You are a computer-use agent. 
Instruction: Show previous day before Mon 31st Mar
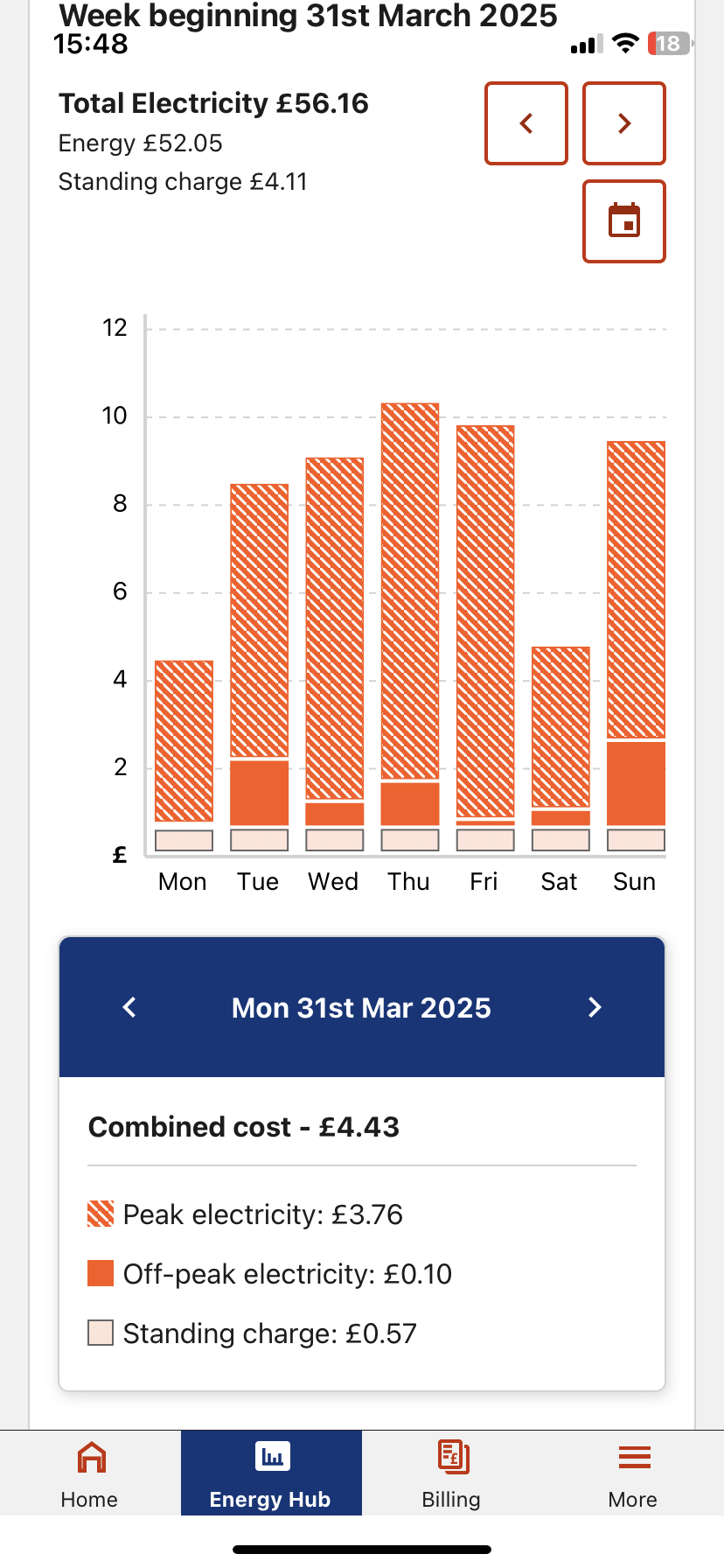pos(129,1007)
